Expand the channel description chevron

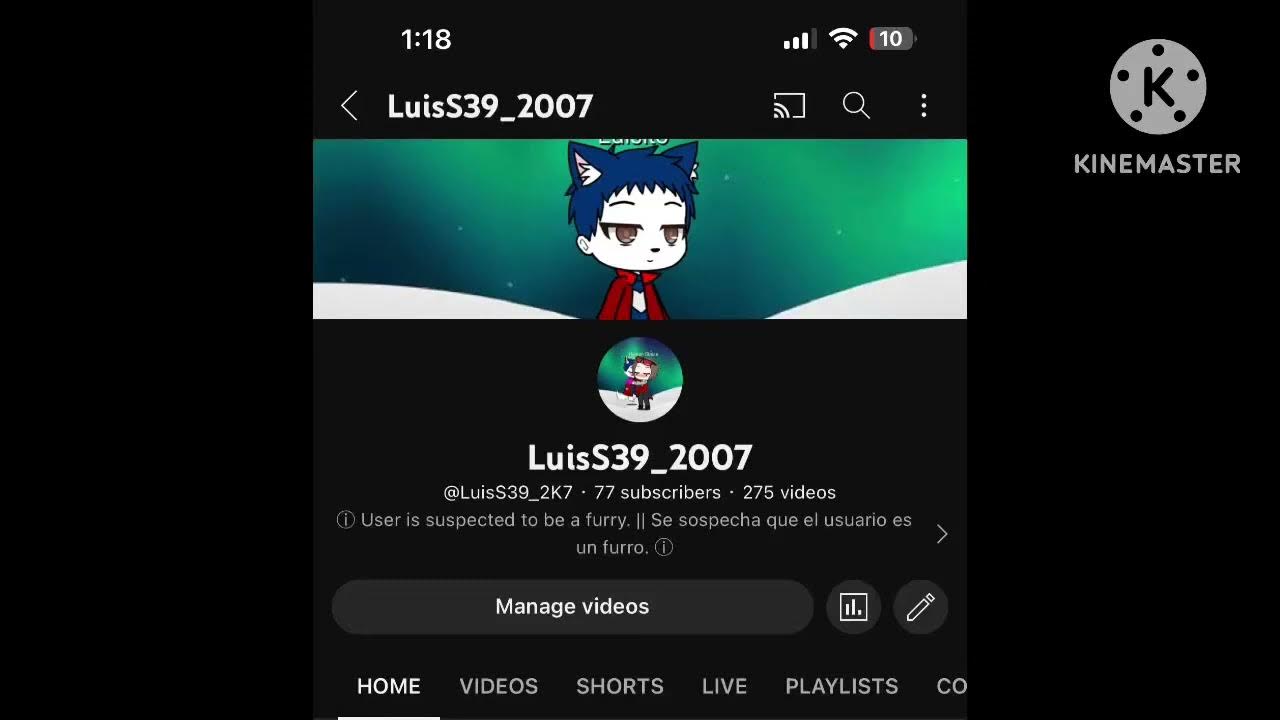point(941,534)
